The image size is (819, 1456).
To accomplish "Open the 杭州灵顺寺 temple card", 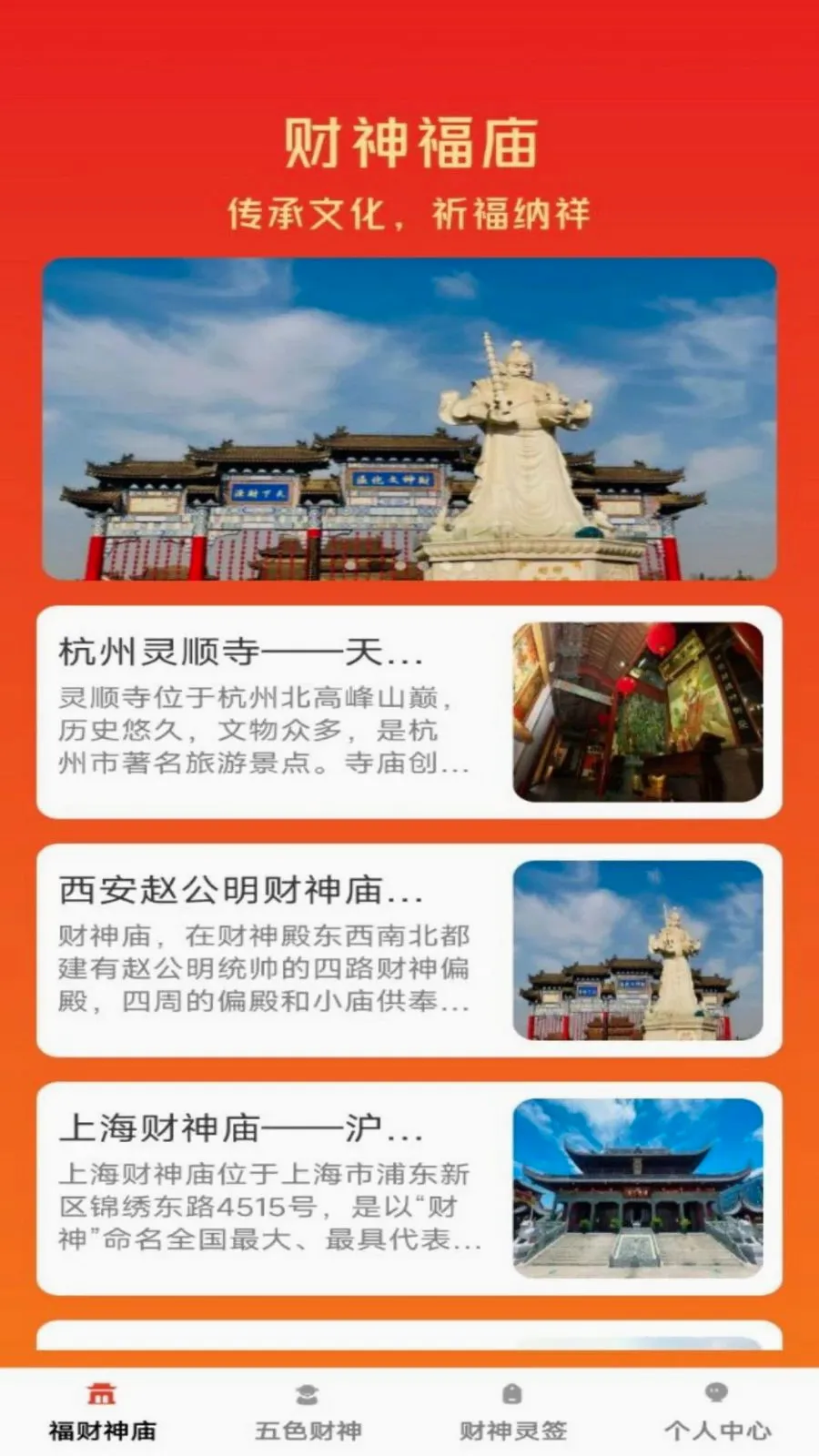I will click(x=409, y=712).
